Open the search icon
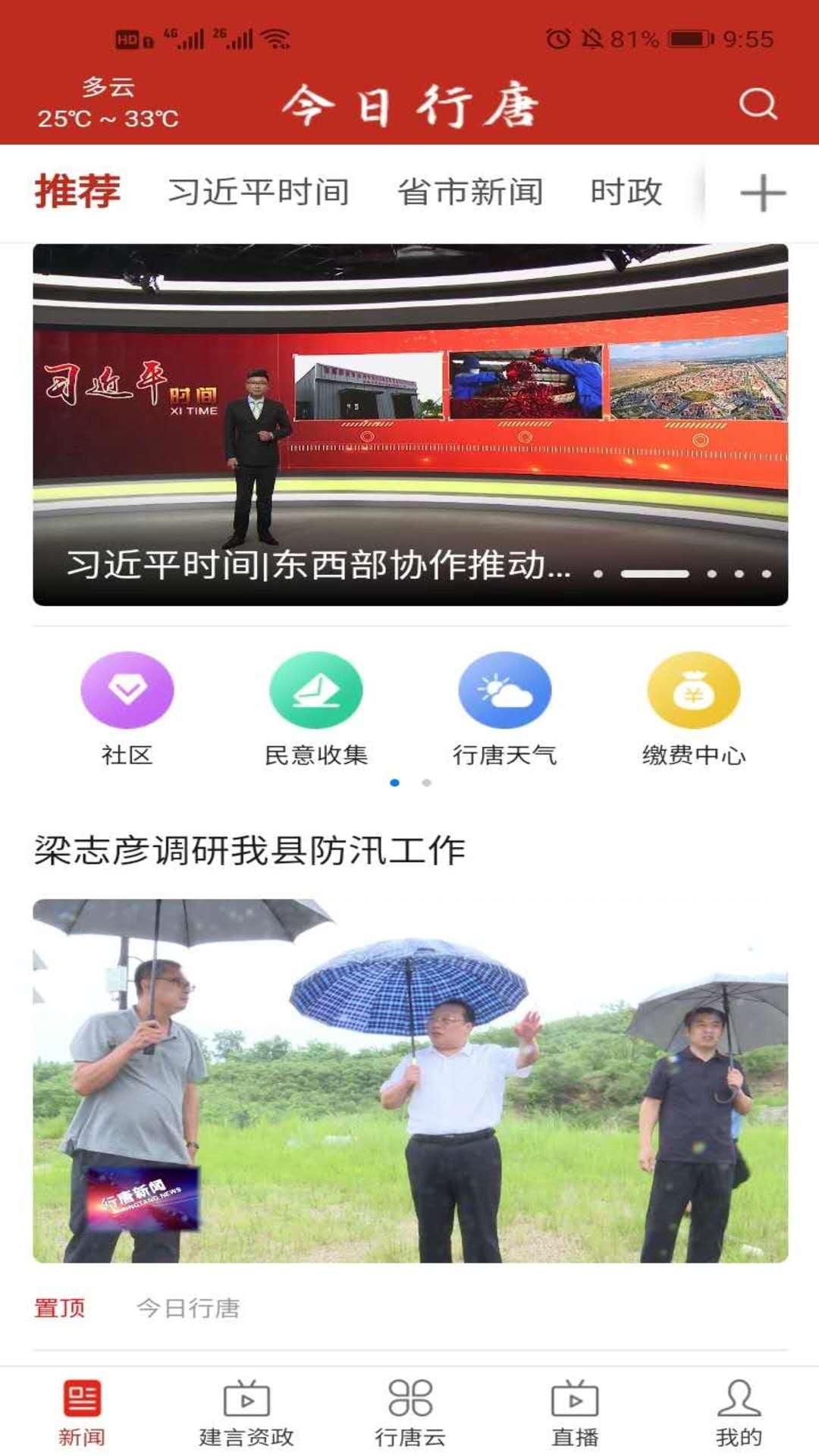819x1456 pixels. click(758, 104)
